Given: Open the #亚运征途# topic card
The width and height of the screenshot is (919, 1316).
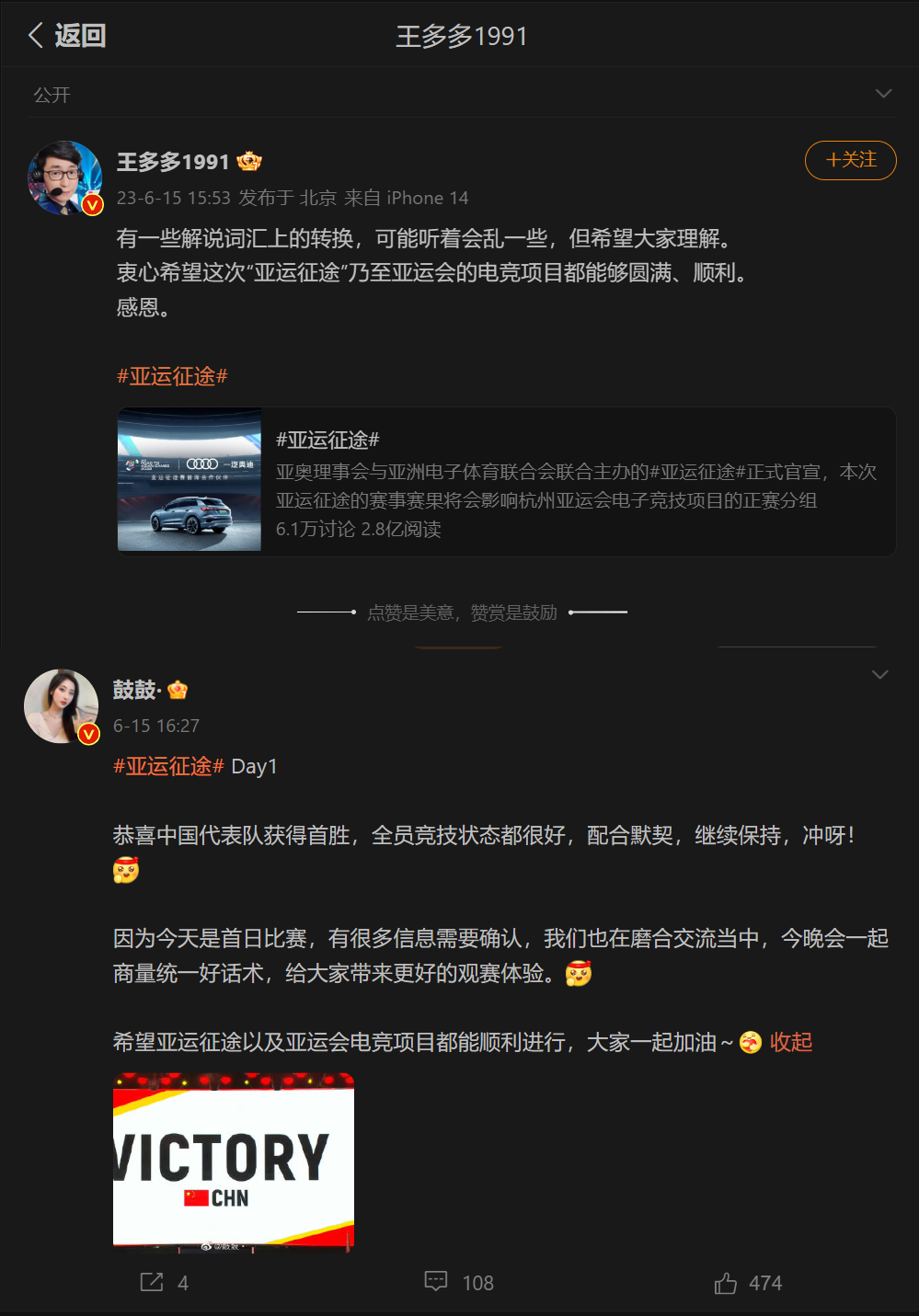Looking at the screenshot, I should click(x=506, y=481).
